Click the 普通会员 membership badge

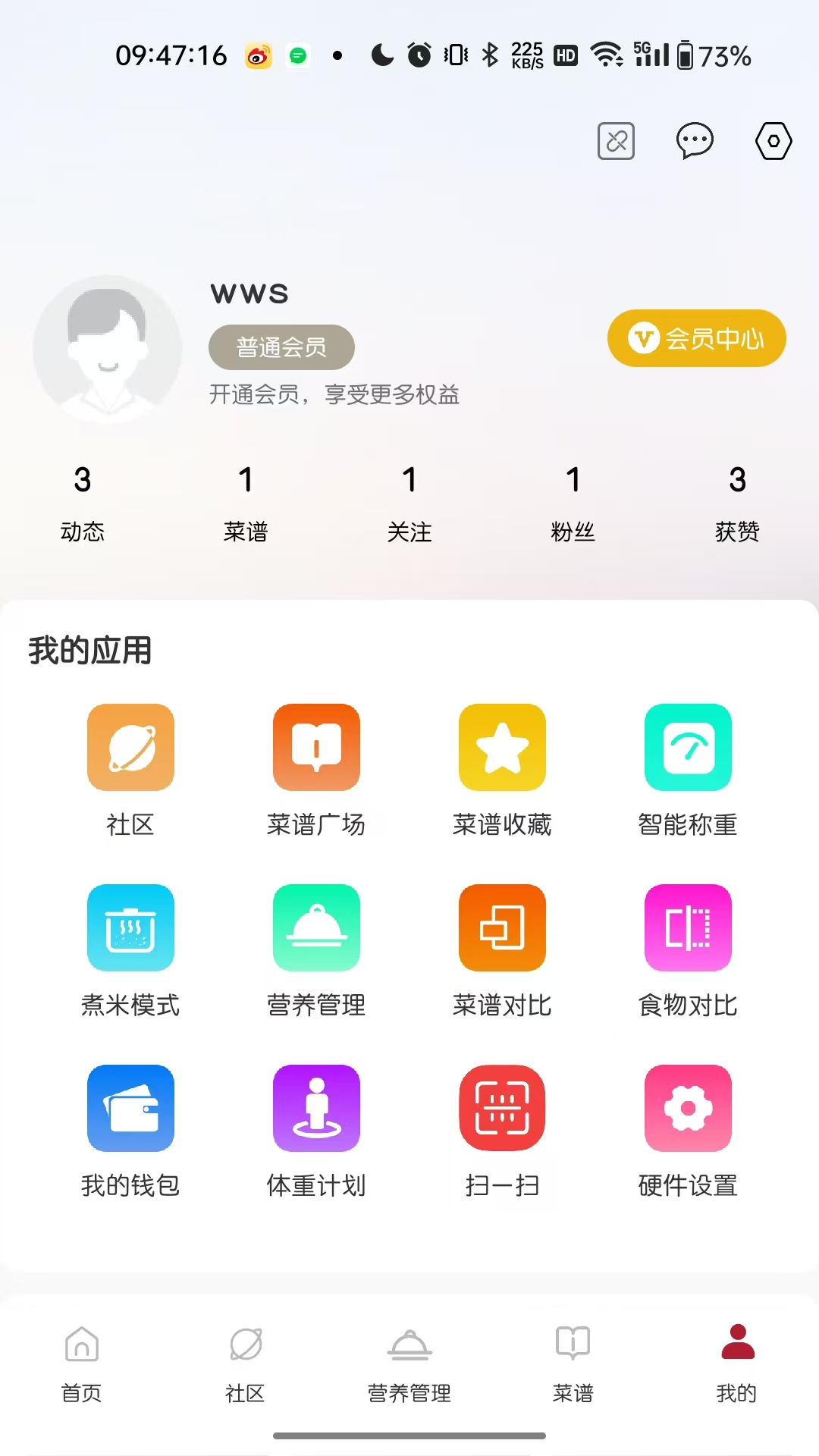281,347
